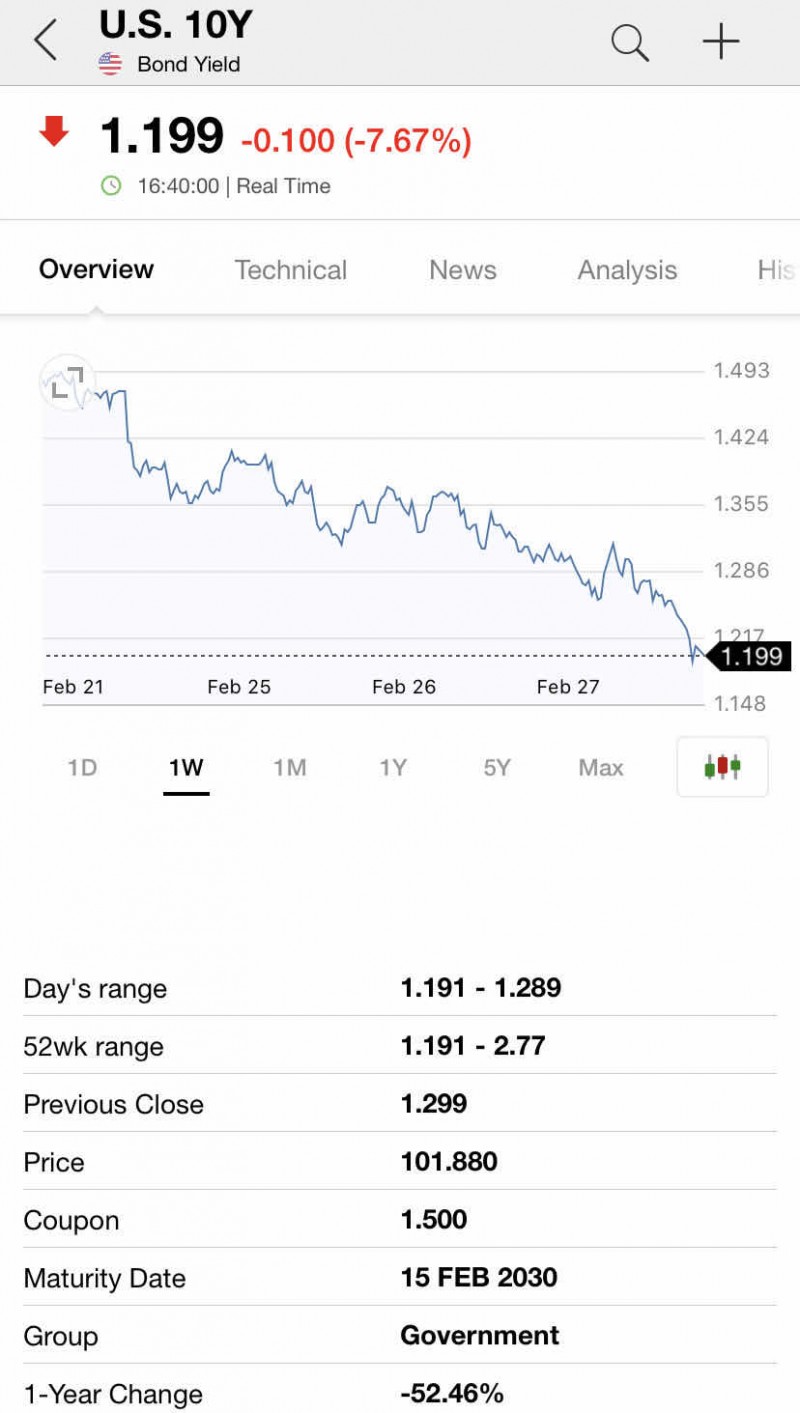Viewport: 800px width, 1413px height.
Task: Select the 1D chart range
Action: coord(82,768)
